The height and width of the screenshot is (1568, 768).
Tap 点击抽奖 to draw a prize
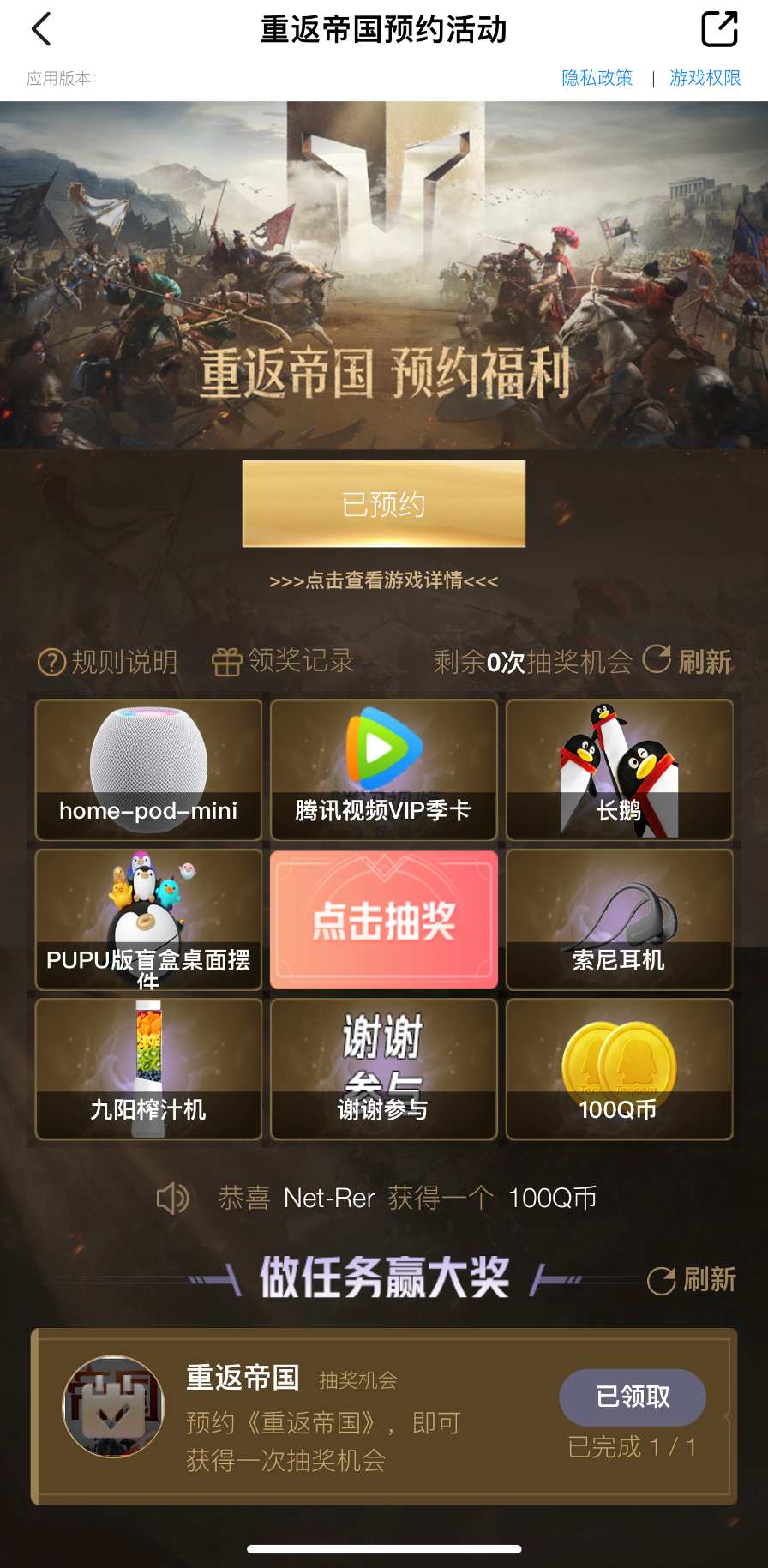tap(384, 920)
